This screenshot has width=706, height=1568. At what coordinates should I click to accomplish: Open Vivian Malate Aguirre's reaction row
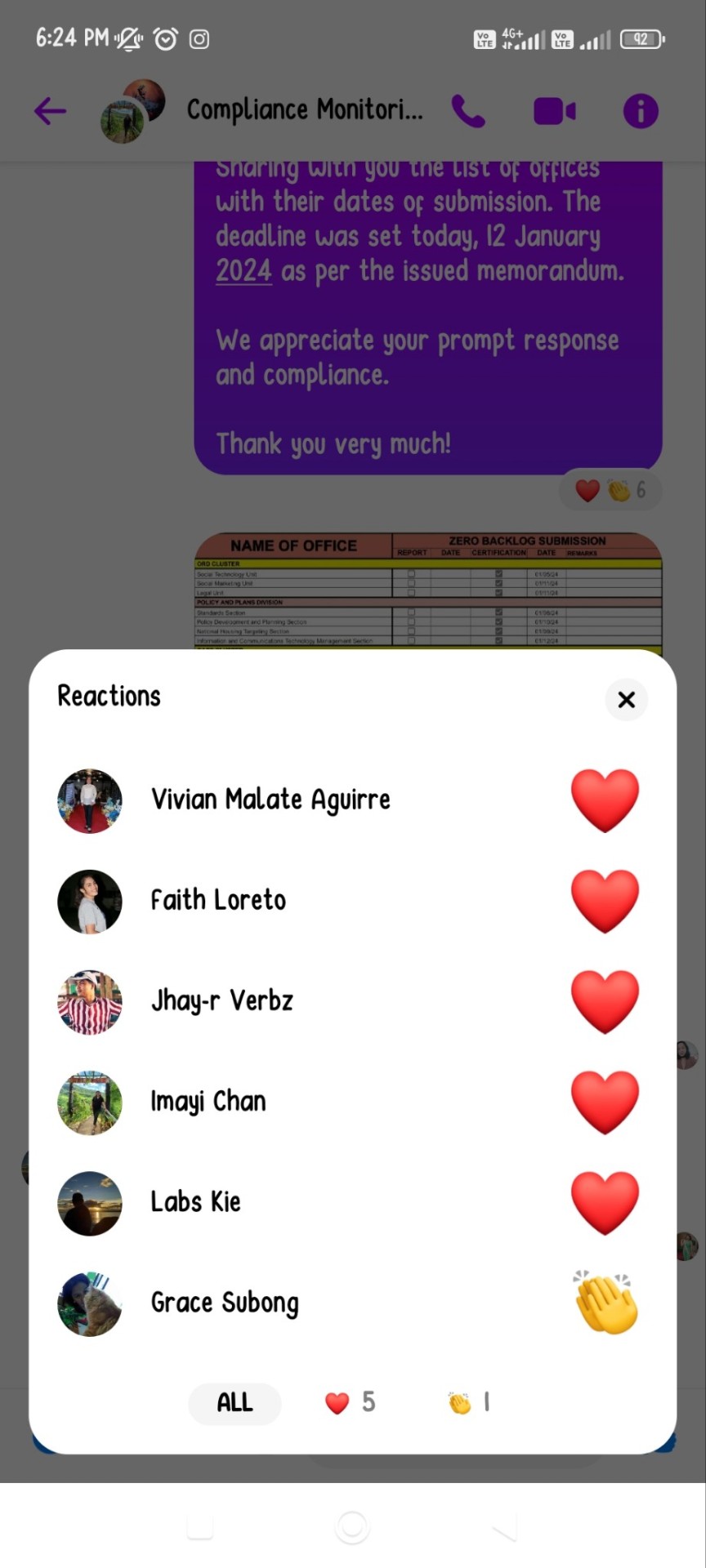270,800
